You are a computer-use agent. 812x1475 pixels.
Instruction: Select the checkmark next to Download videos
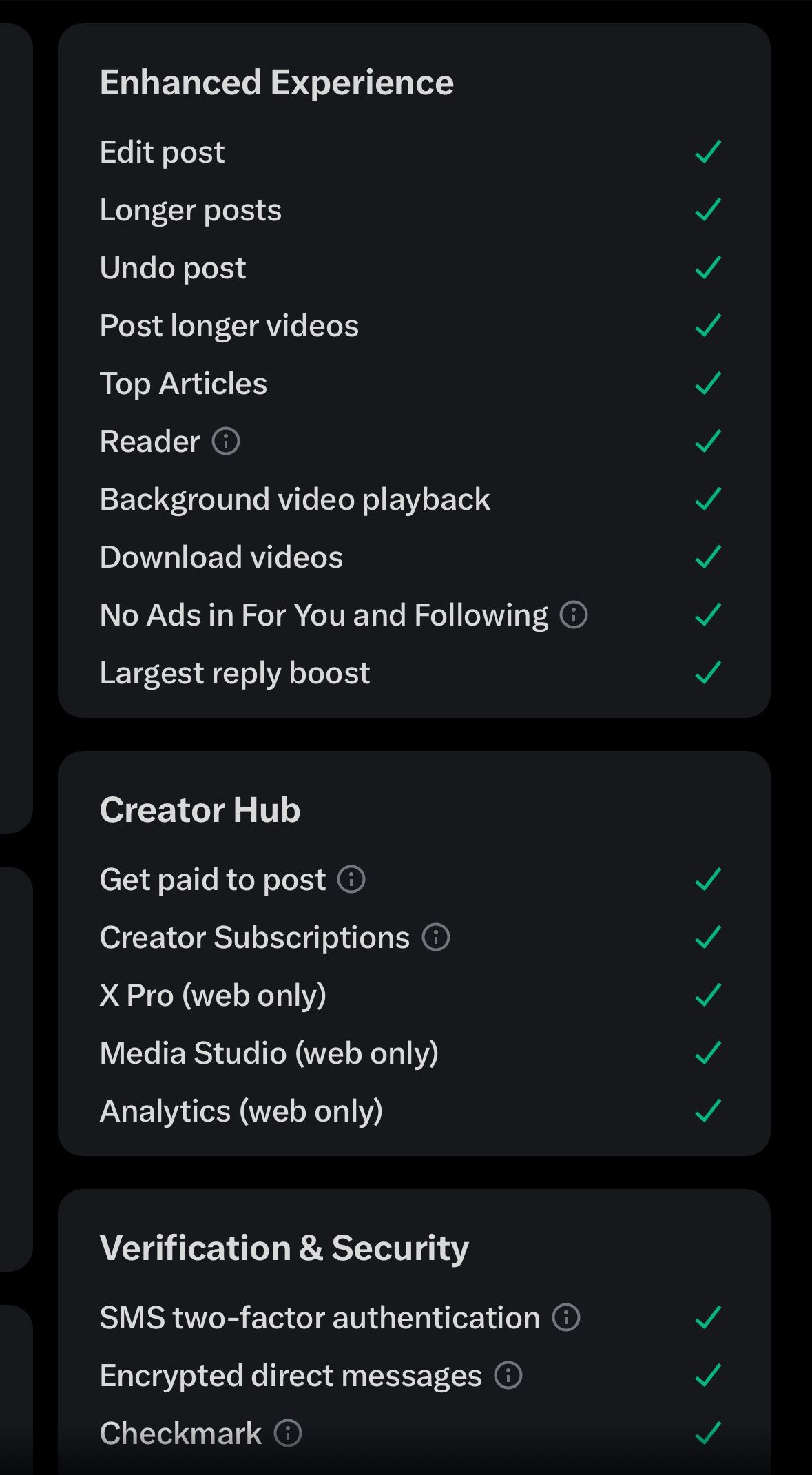click(708, 556)
